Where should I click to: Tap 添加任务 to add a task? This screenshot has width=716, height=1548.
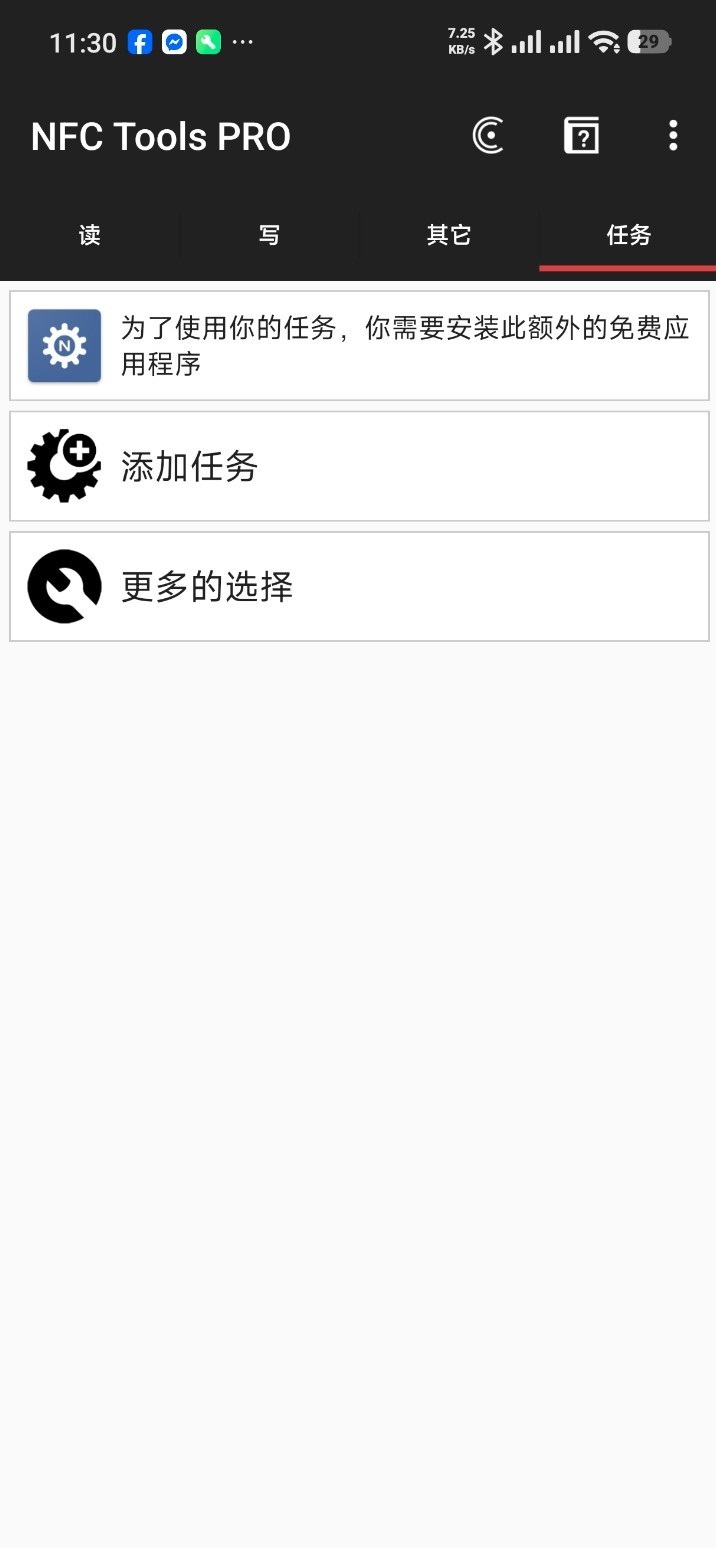click(359, 467)
